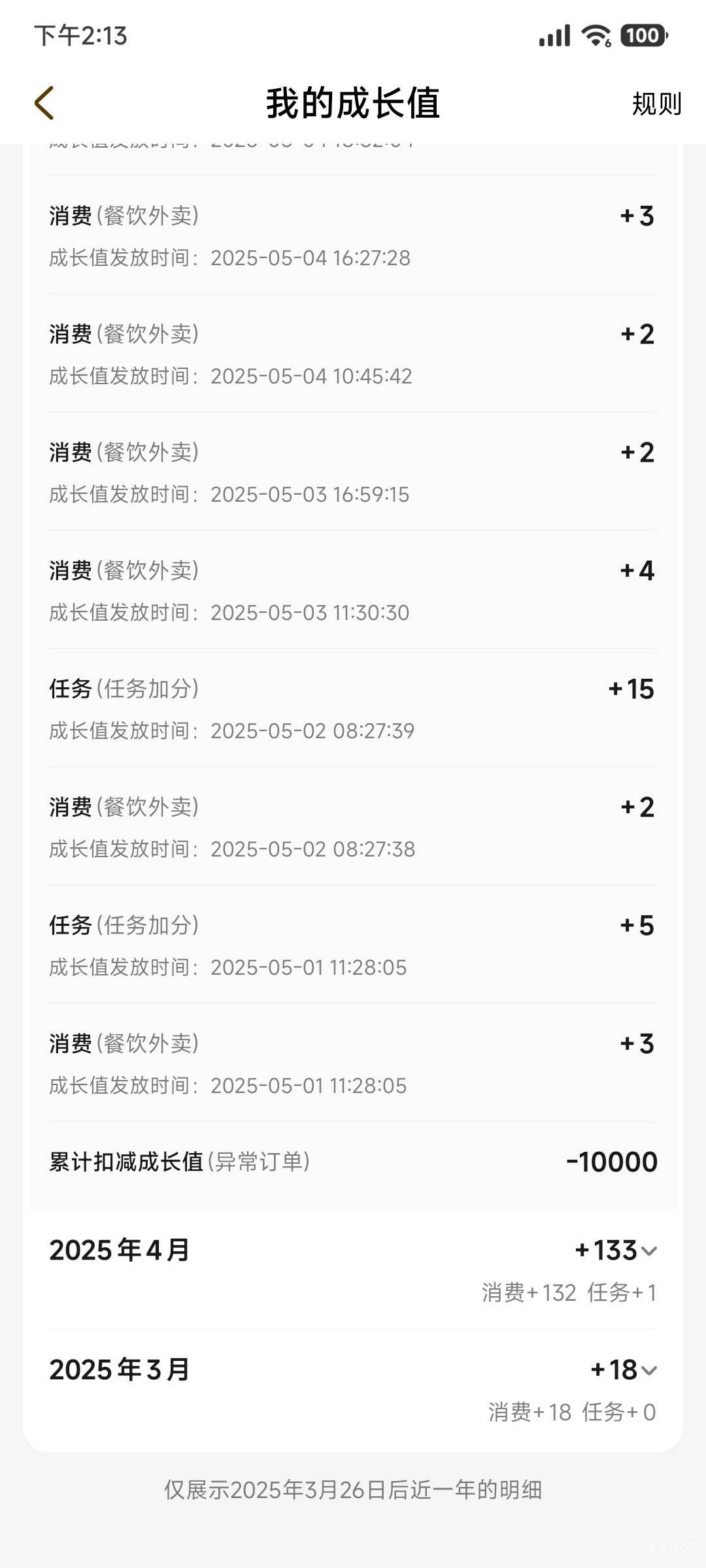Expand the 2025年3月 monthly details
Image resolution: width=706 pixels, height=1568 pixels.
click(x=353, y=1388)
